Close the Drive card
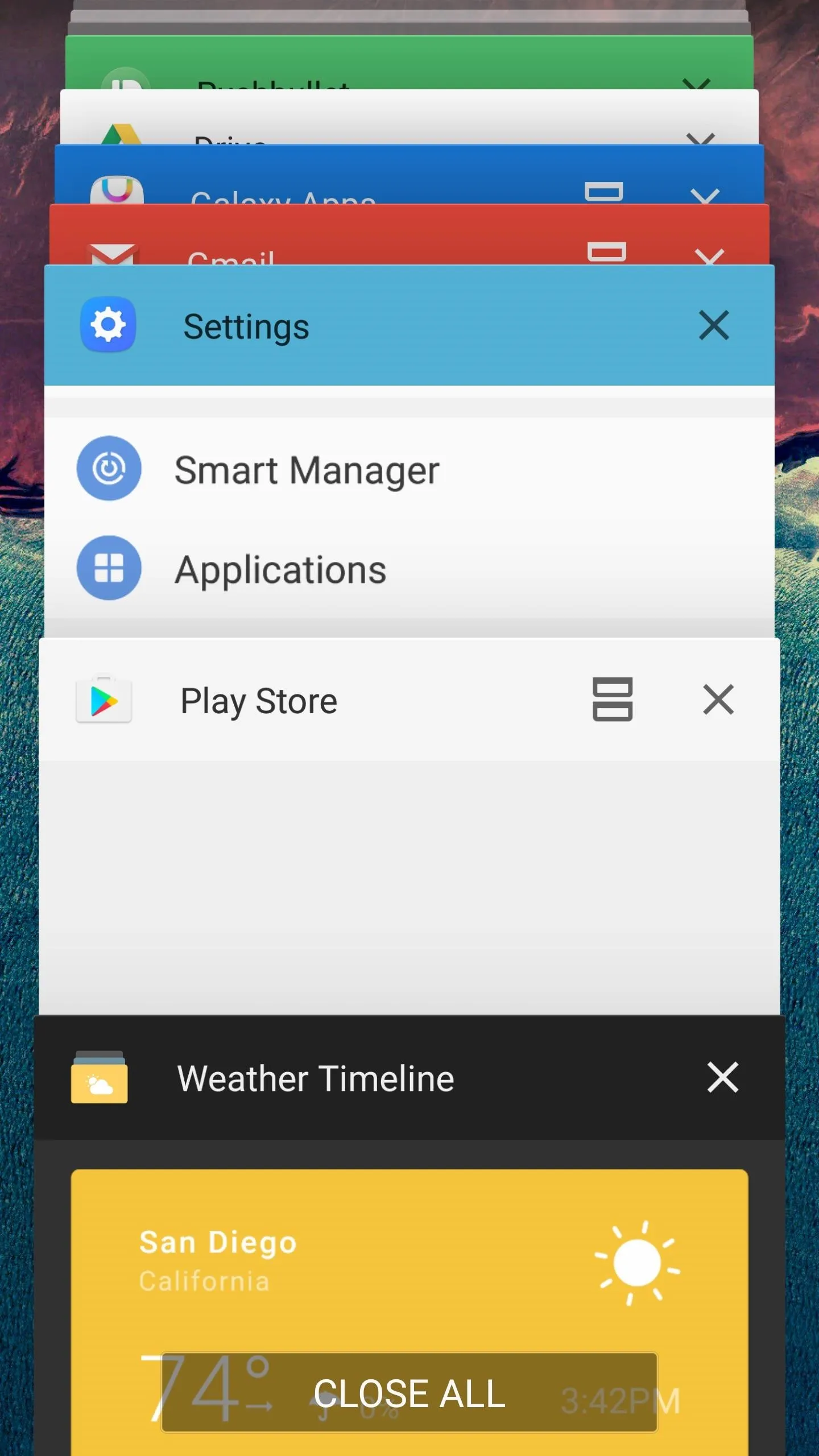The image size is (819, 1456). click(700, 138)
